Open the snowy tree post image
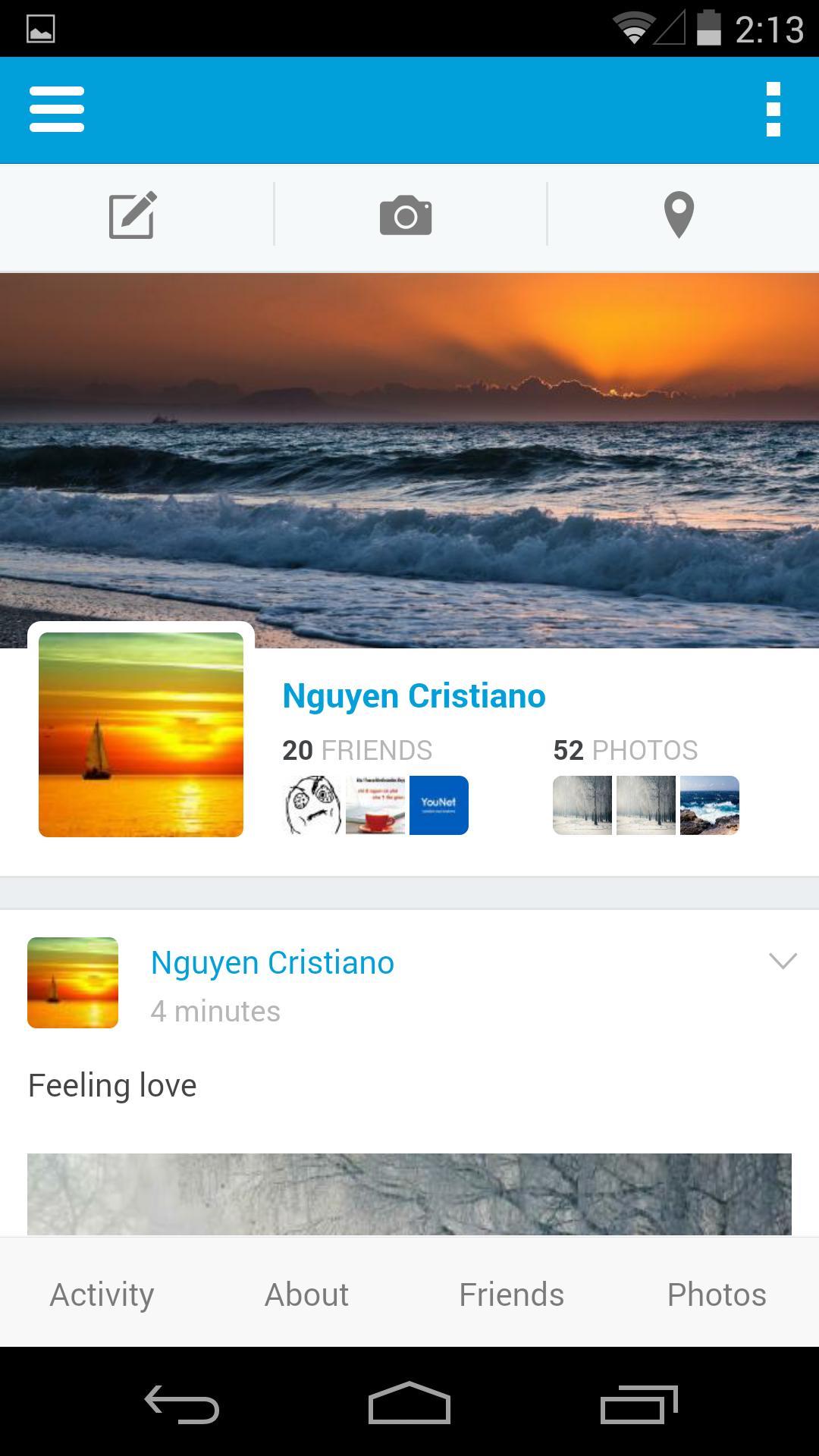The width and height of the screenshot is (819, 1456). [409, 1194]
